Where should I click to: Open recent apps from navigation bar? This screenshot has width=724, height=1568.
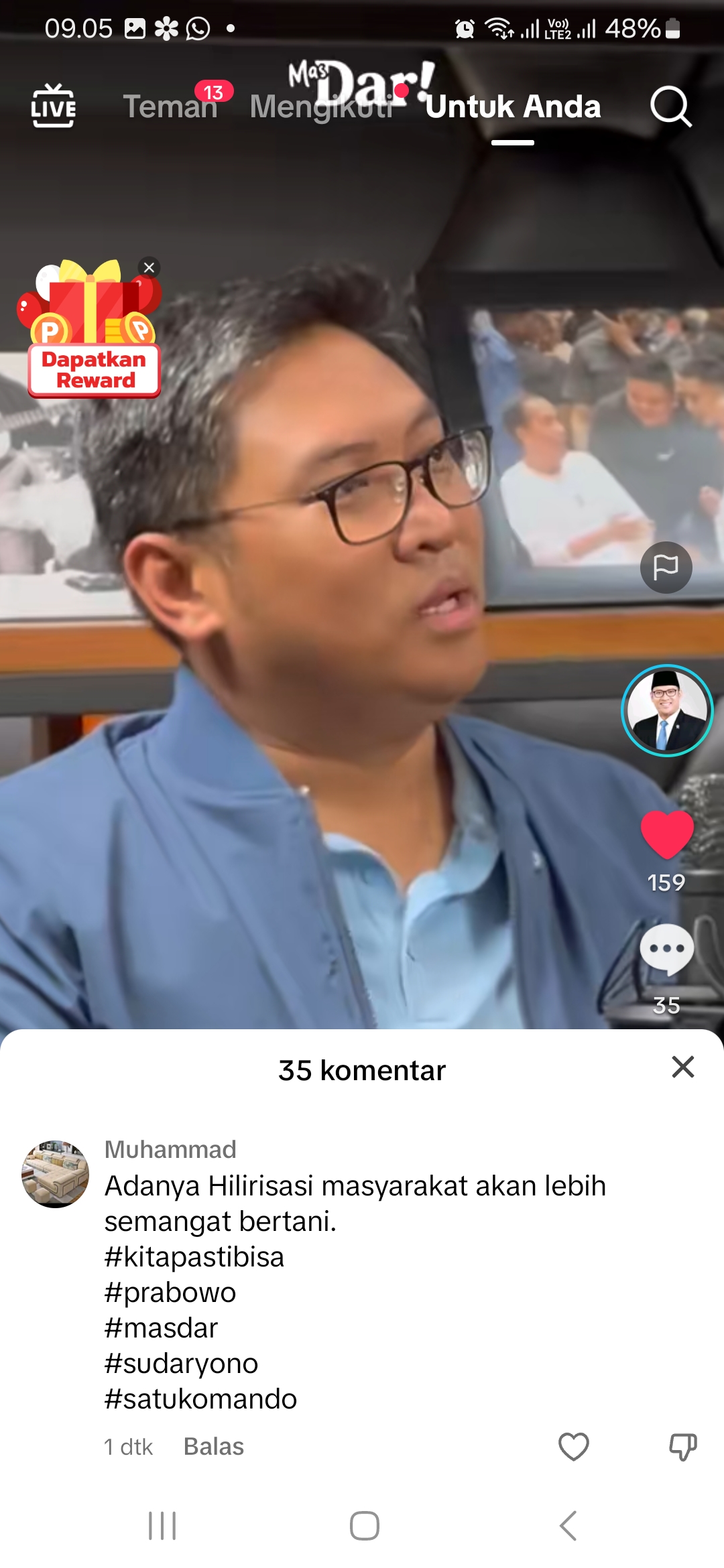click(x=162, y=1526)
